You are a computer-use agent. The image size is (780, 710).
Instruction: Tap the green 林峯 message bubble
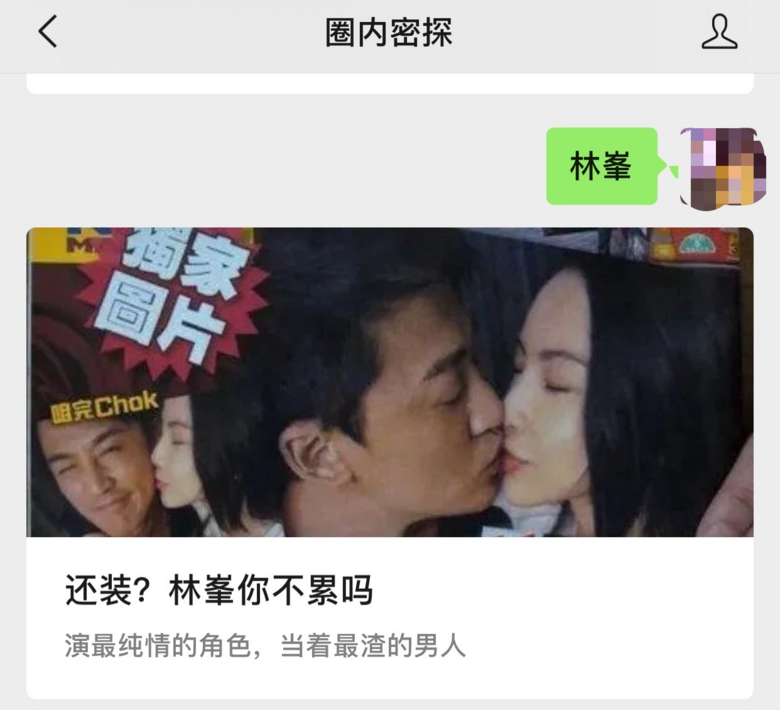pyautogui.click(x=601, y=166)
